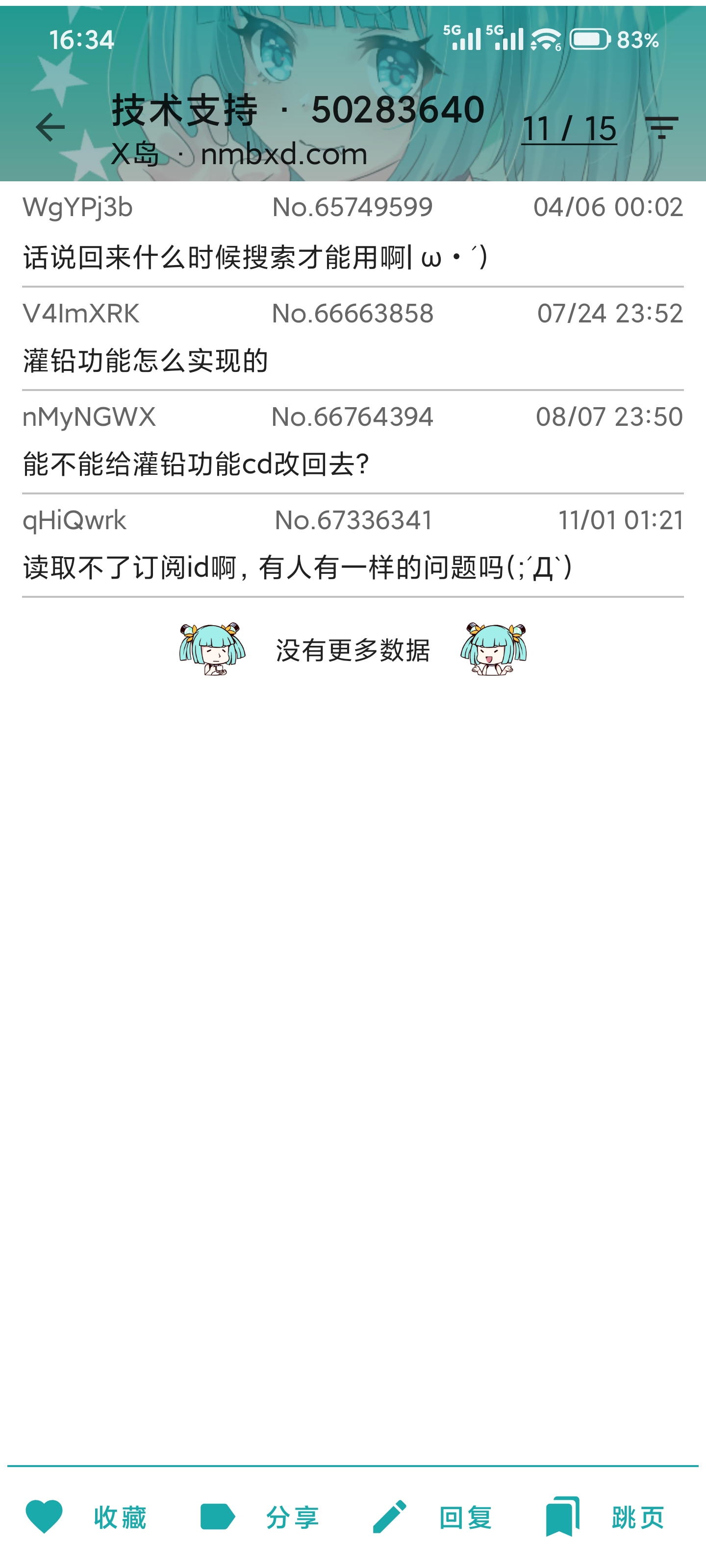706x1568 pixels.
Task: Go back using the arrow icon
Action: 50,127
